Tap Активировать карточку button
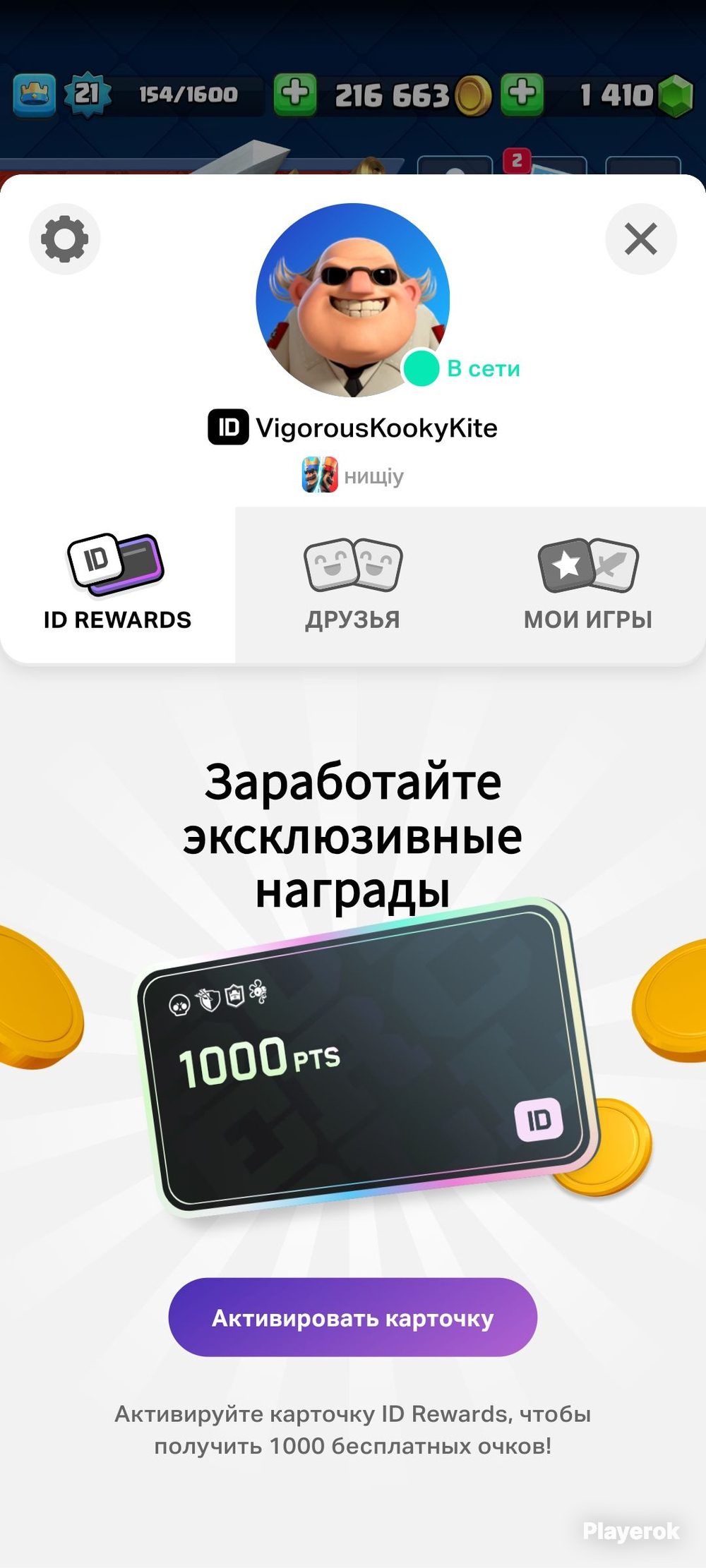This screenshot has width=706, height=1568. pos(353,1317)
